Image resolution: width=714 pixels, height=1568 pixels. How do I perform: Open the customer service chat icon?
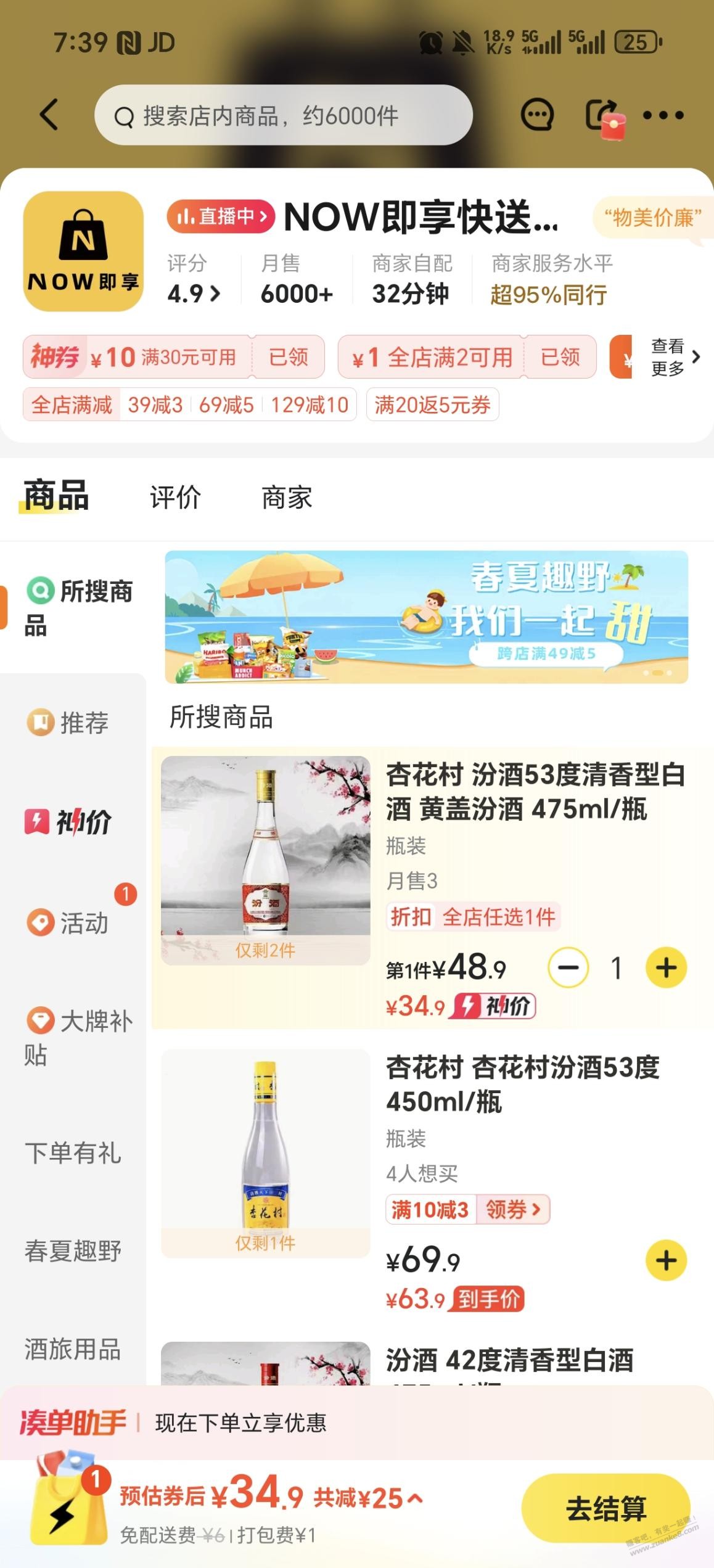(x=537, y=115)
